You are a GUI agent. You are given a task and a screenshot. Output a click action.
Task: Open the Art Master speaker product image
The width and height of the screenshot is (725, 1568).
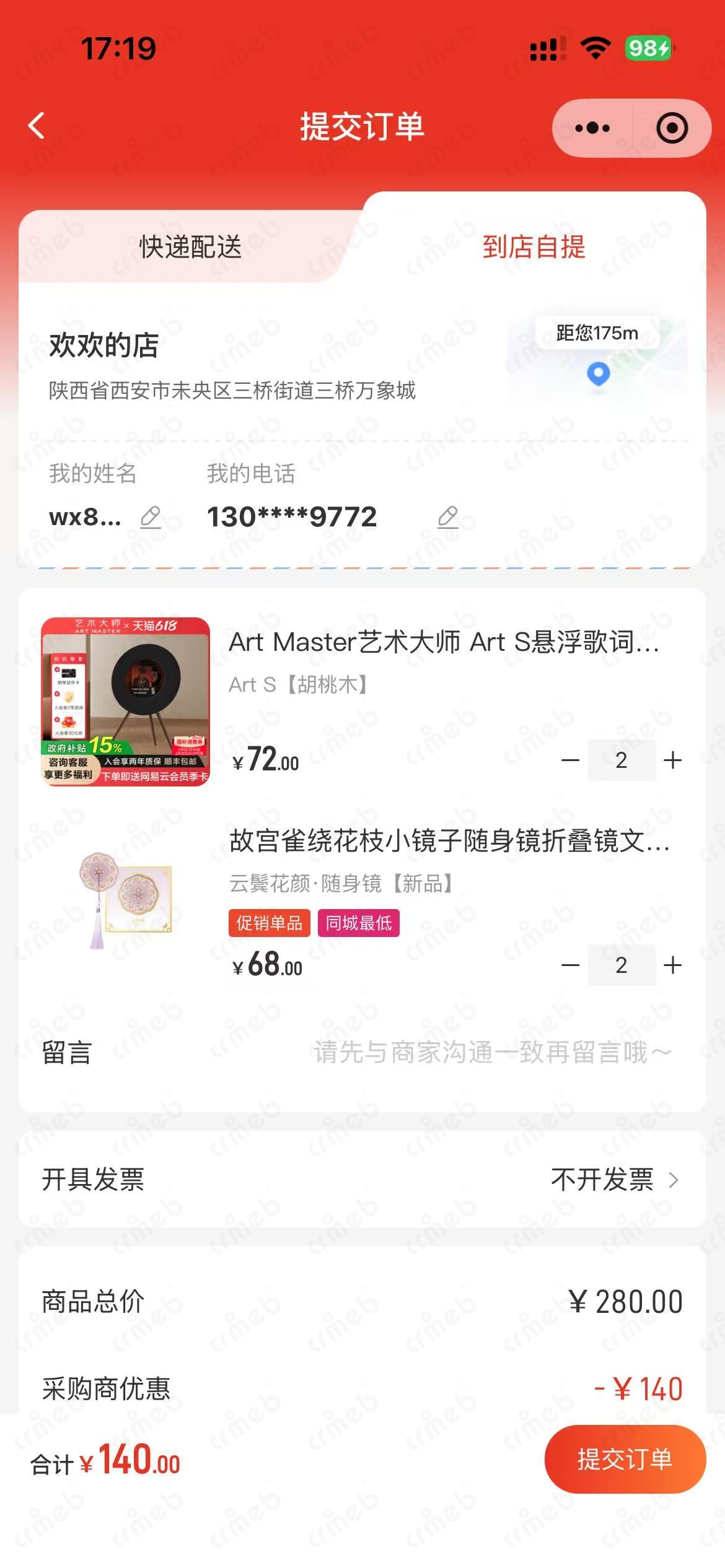[126, 702]
